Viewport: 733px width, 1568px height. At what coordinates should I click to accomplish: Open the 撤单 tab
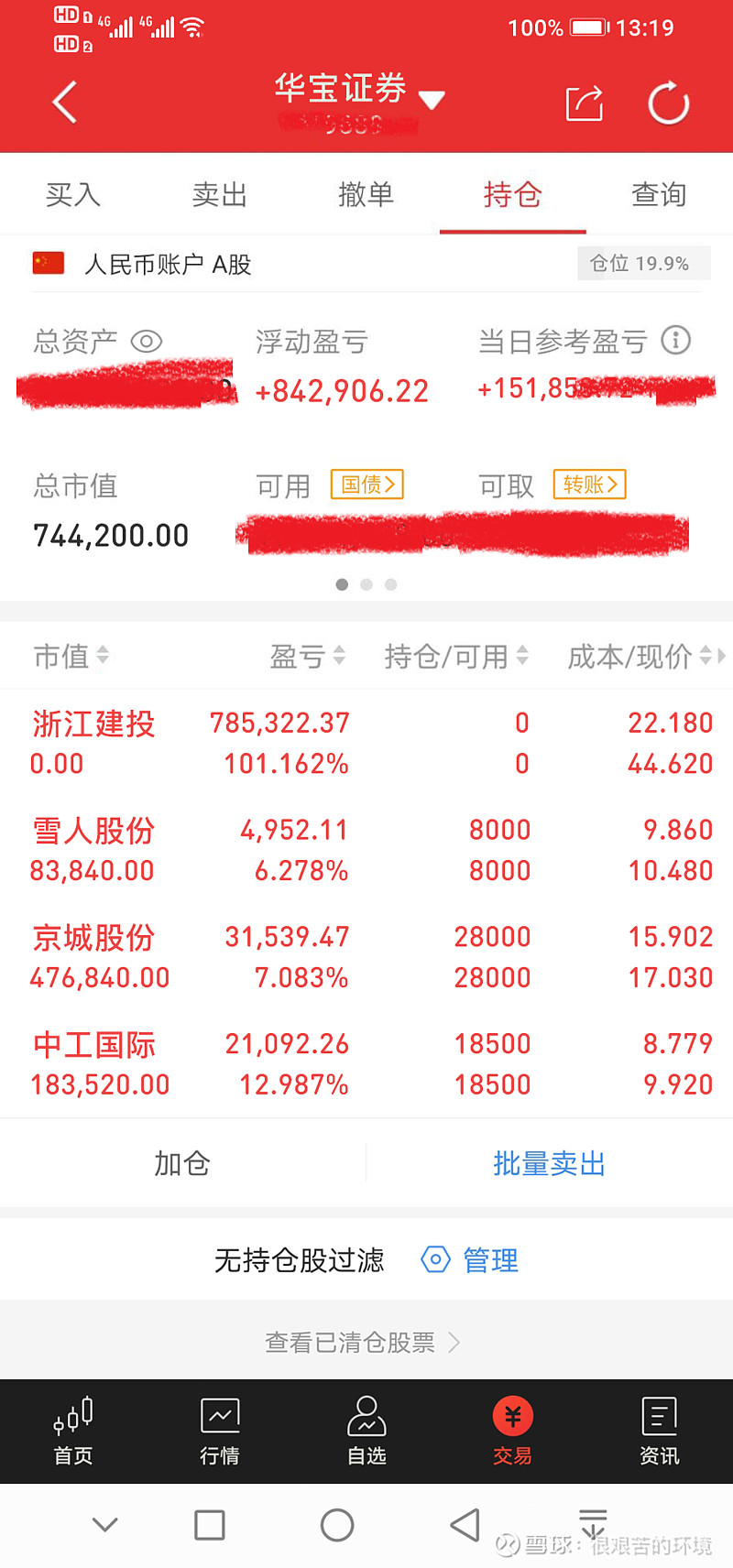pyautogui.click(x=366, y=194)
